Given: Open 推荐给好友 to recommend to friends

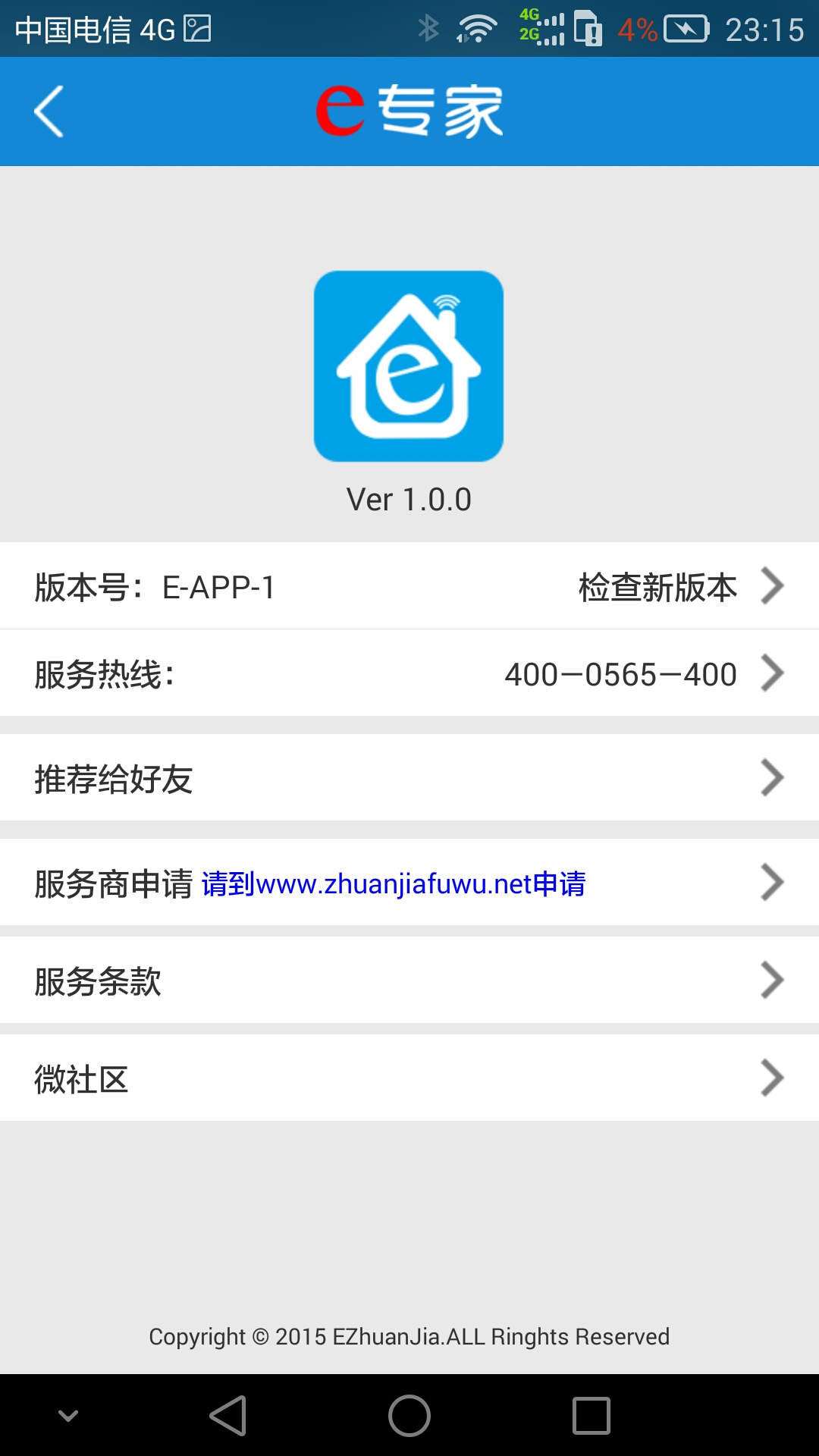Looking at the screenshot, I should pyautogui.click(x=409, y=777).
